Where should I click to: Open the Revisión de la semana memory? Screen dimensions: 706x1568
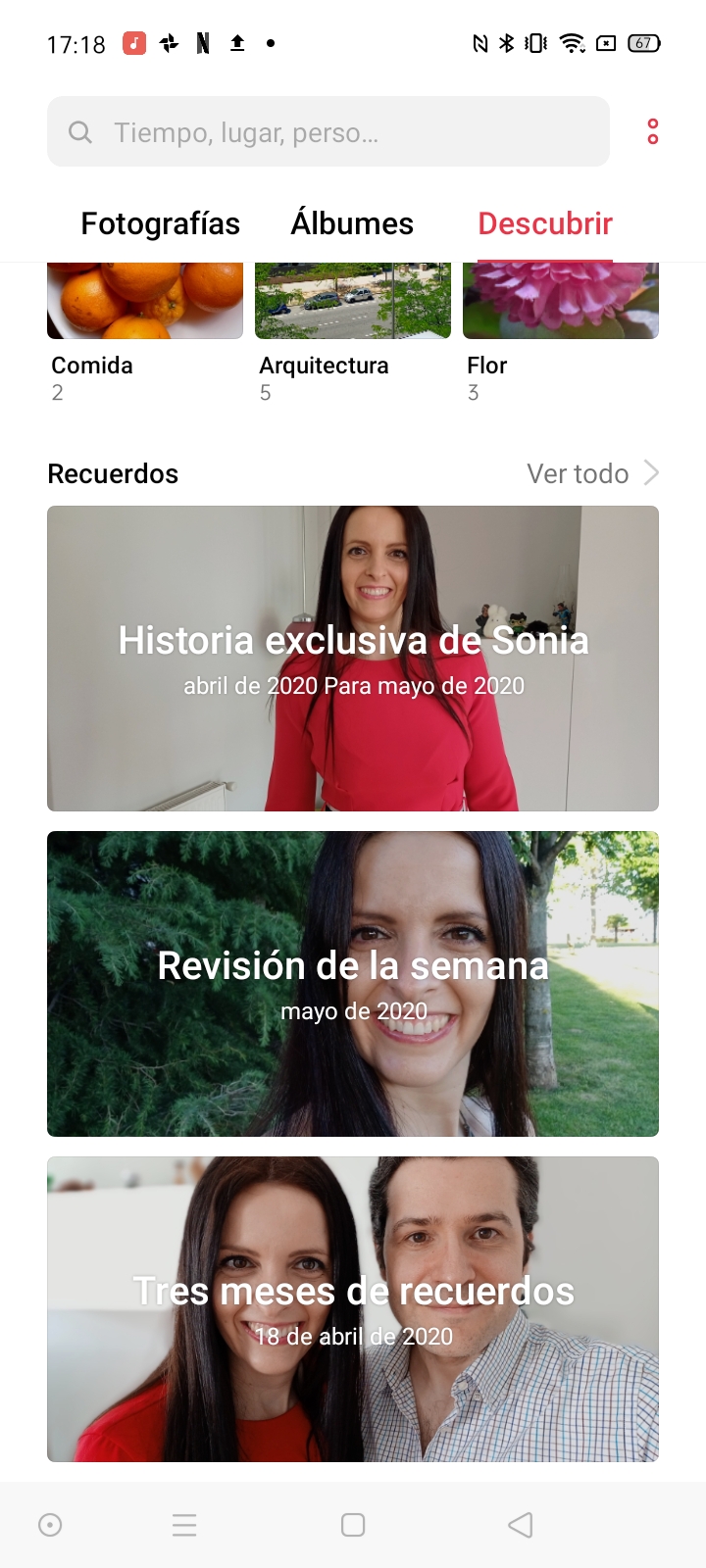[353, 984]
